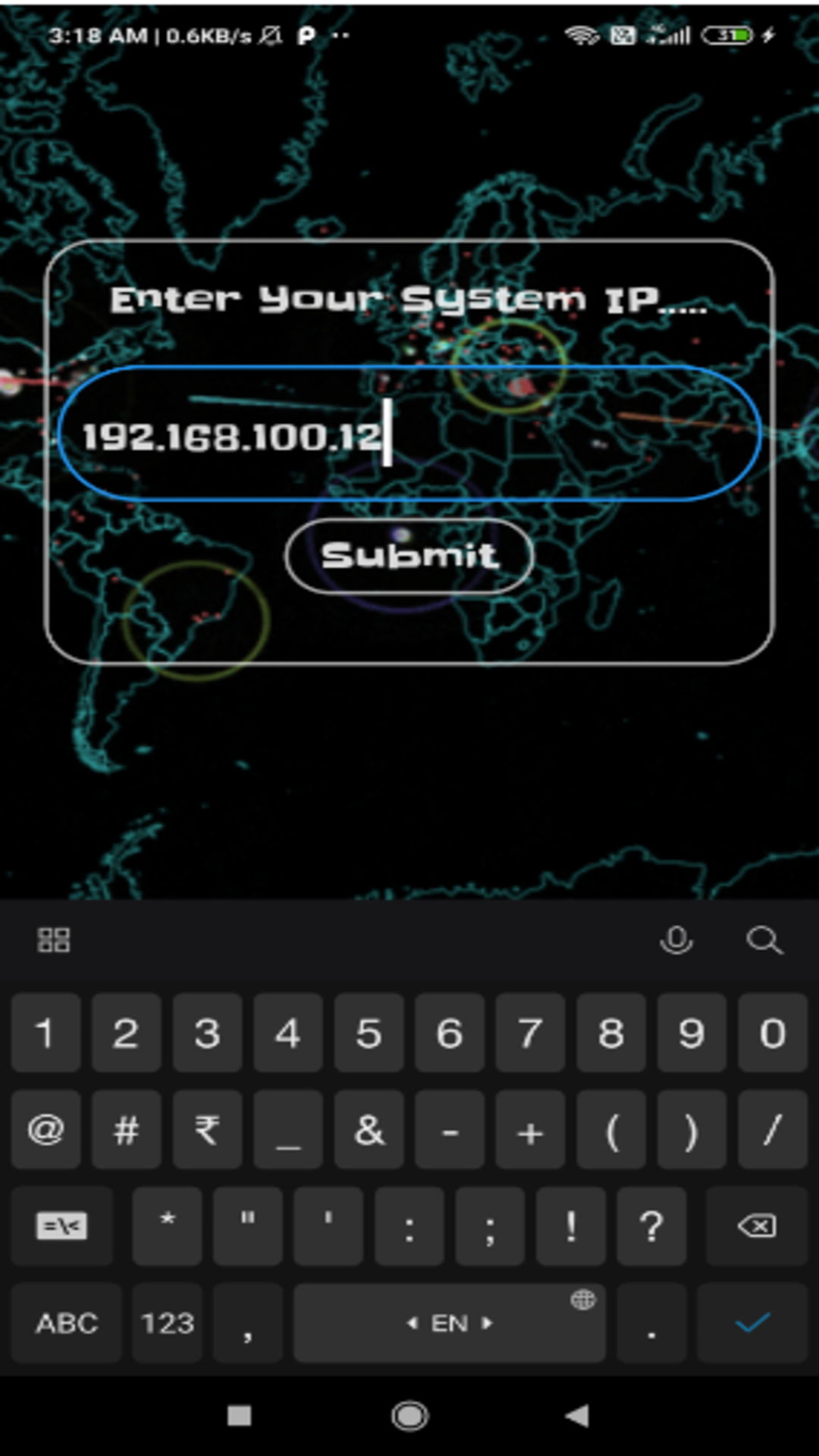Open keyboard tools grid menu
819x1456 pixels.
tap(54, 940)
